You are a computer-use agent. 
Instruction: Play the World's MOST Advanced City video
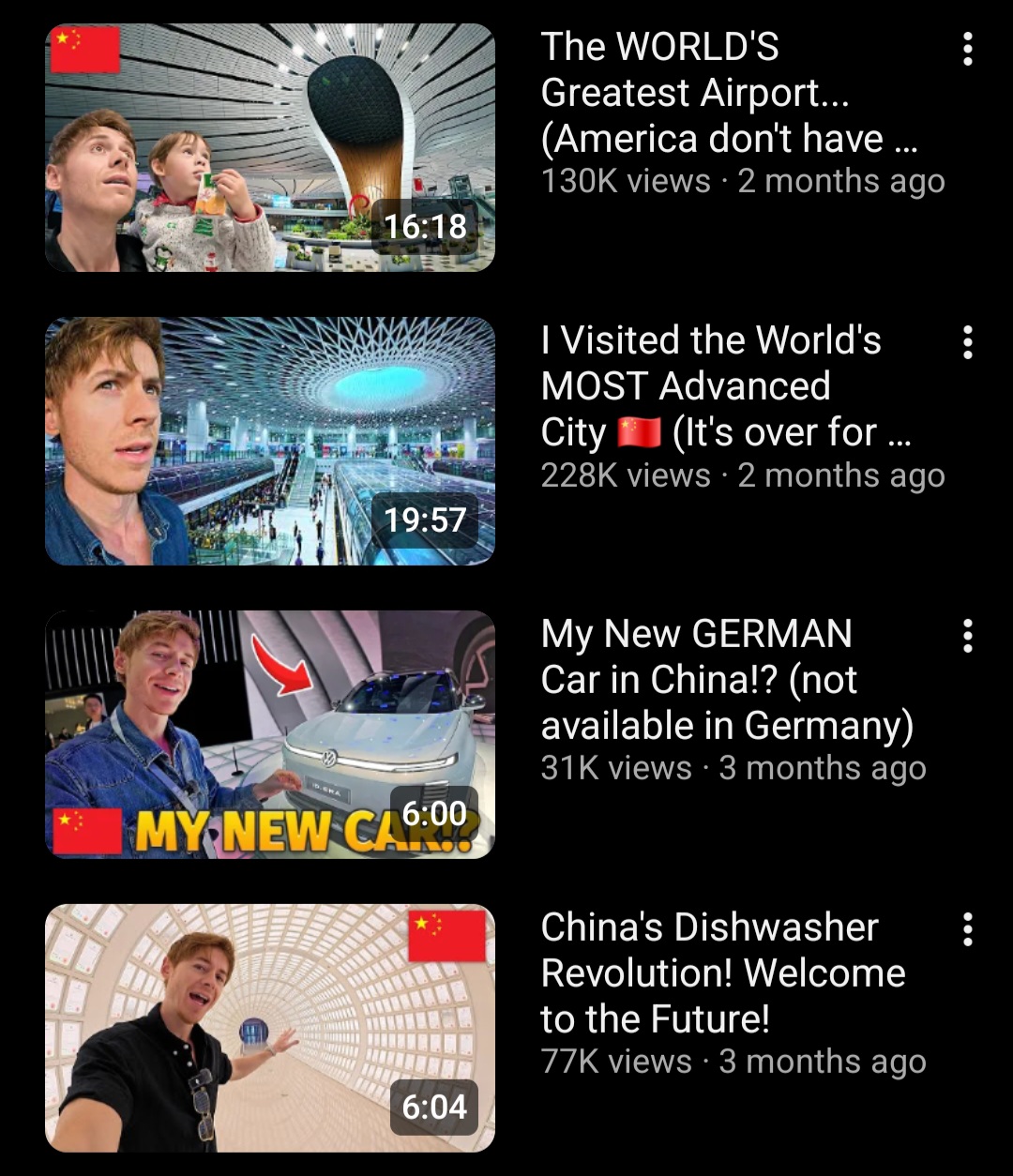point(270,441)
